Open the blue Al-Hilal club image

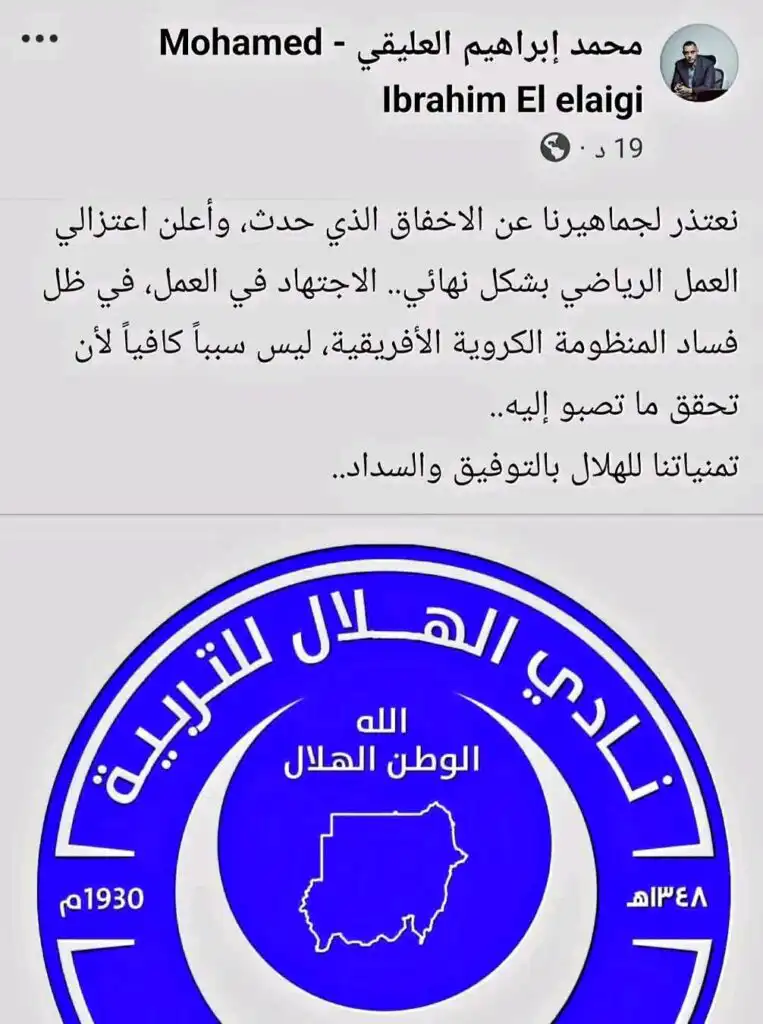pyautogui.click(x=382, y=790)
